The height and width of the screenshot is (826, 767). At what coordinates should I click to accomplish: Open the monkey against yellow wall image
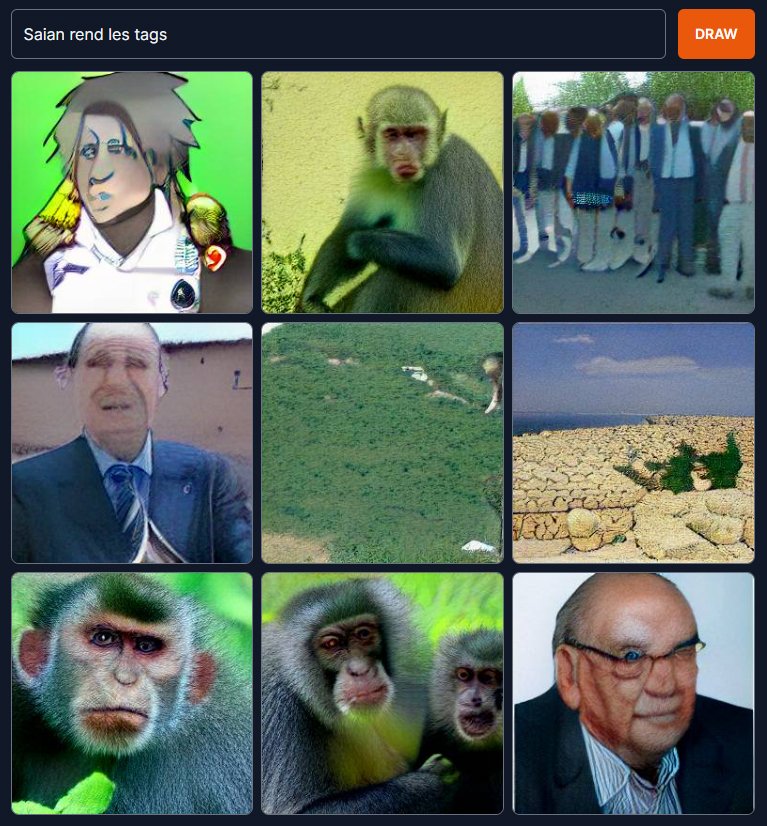pyautogui.click(x=382, y=192)
